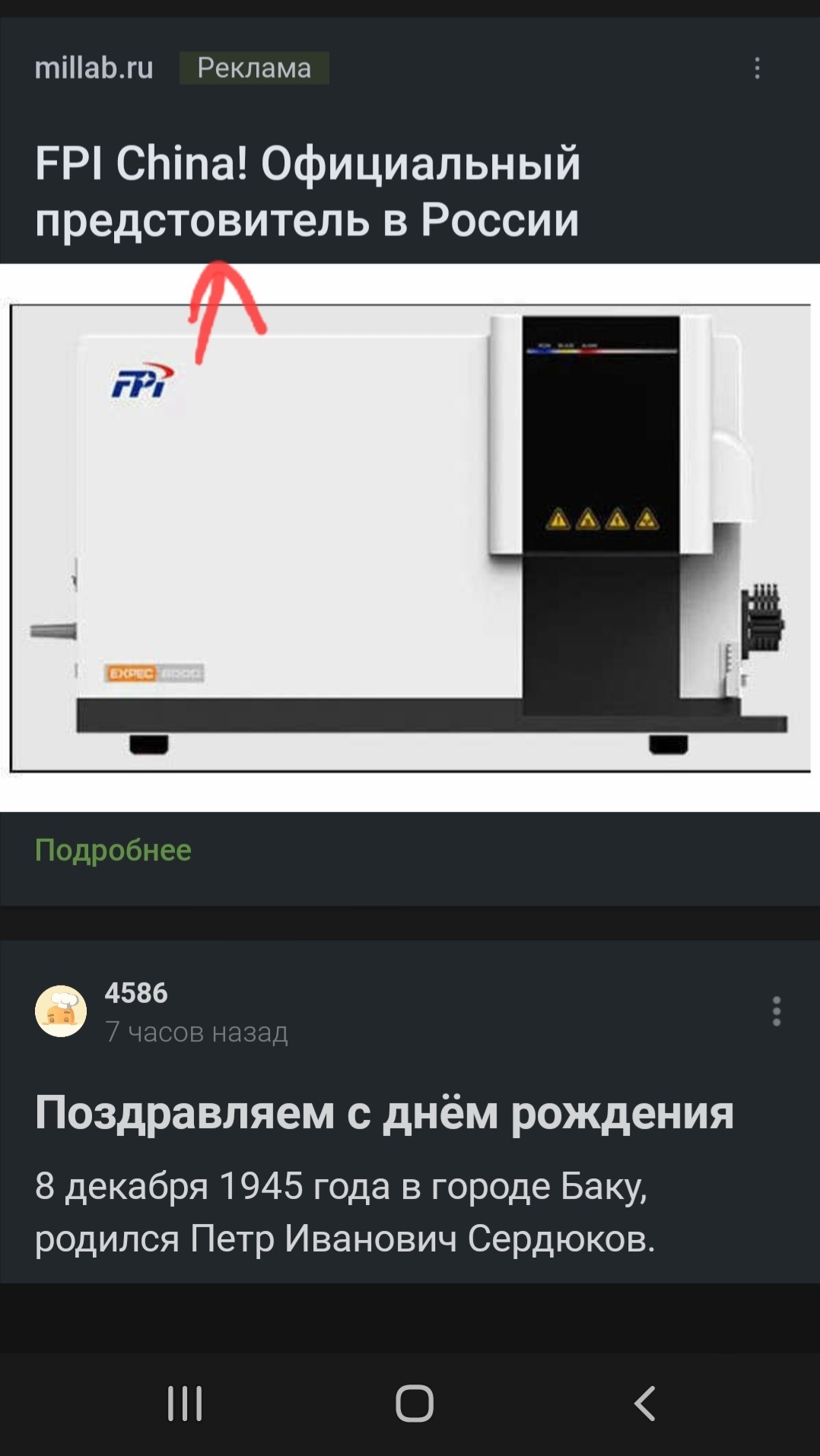Go back with the system back button

pos(644,1404)
